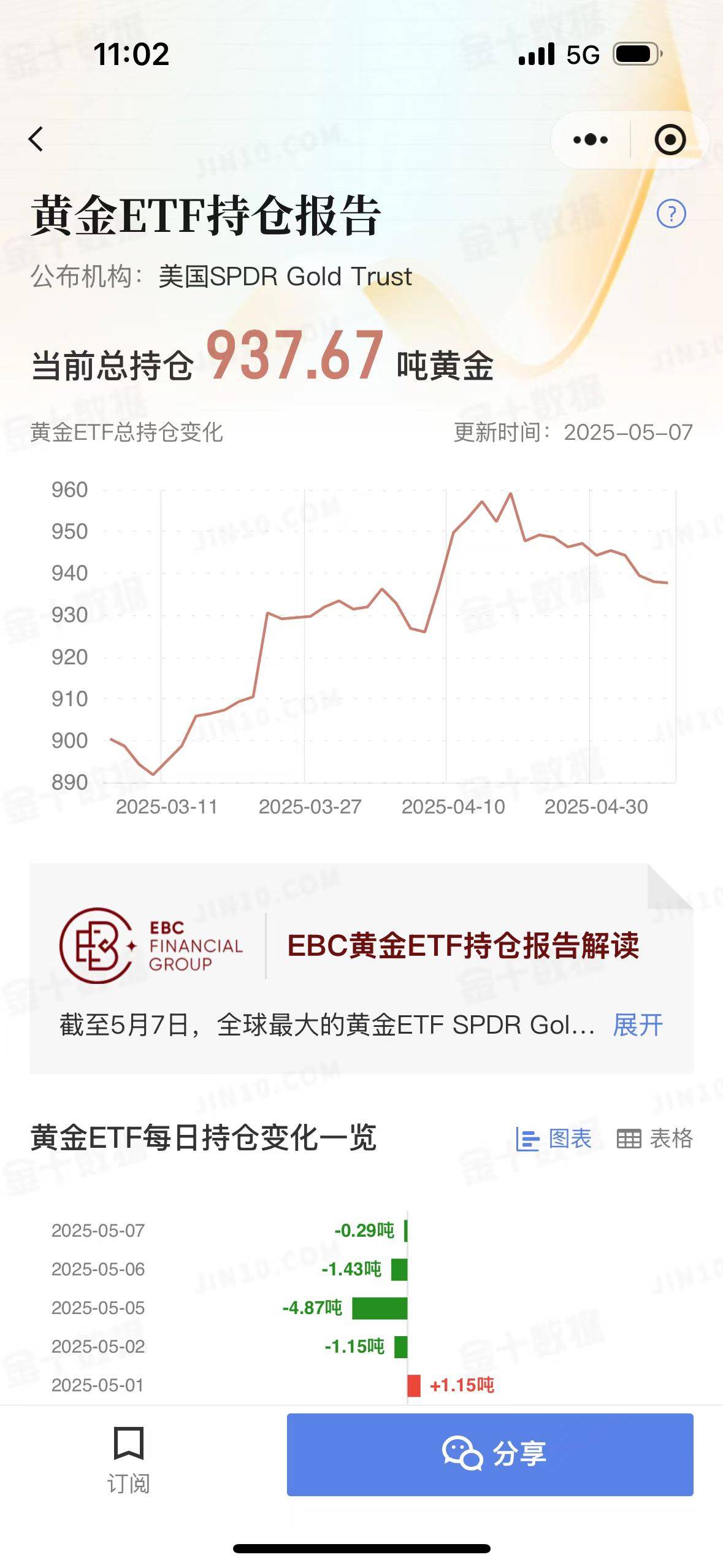Image resolution: width=723 pixels, height=1568 pixels.
Task: Go back using the top-left arrow
Action: click(x=36, y=139)
